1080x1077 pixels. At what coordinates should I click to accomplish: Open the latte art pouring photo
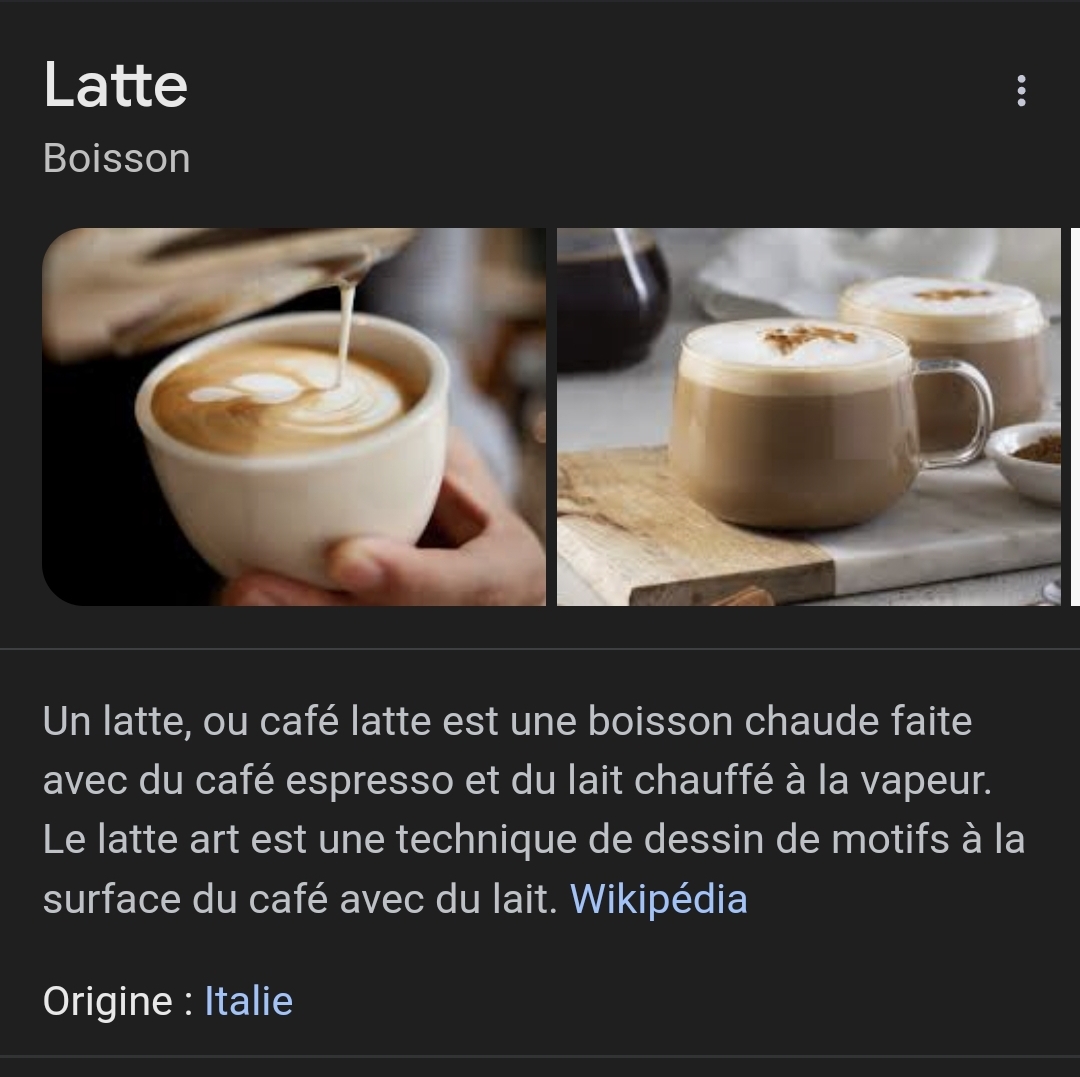(x=294, y=417)
